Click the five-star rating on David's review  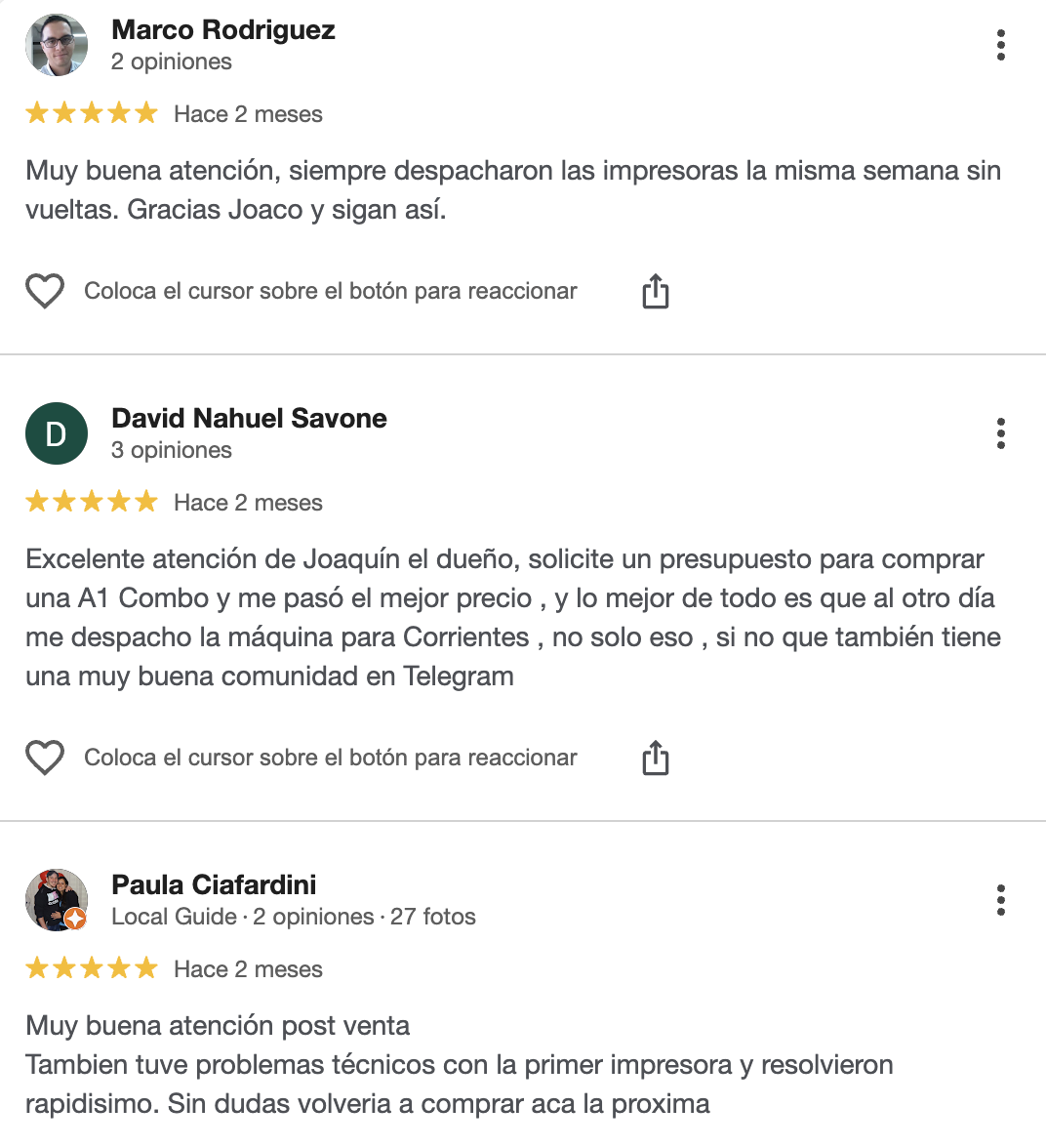pos(91,501)
